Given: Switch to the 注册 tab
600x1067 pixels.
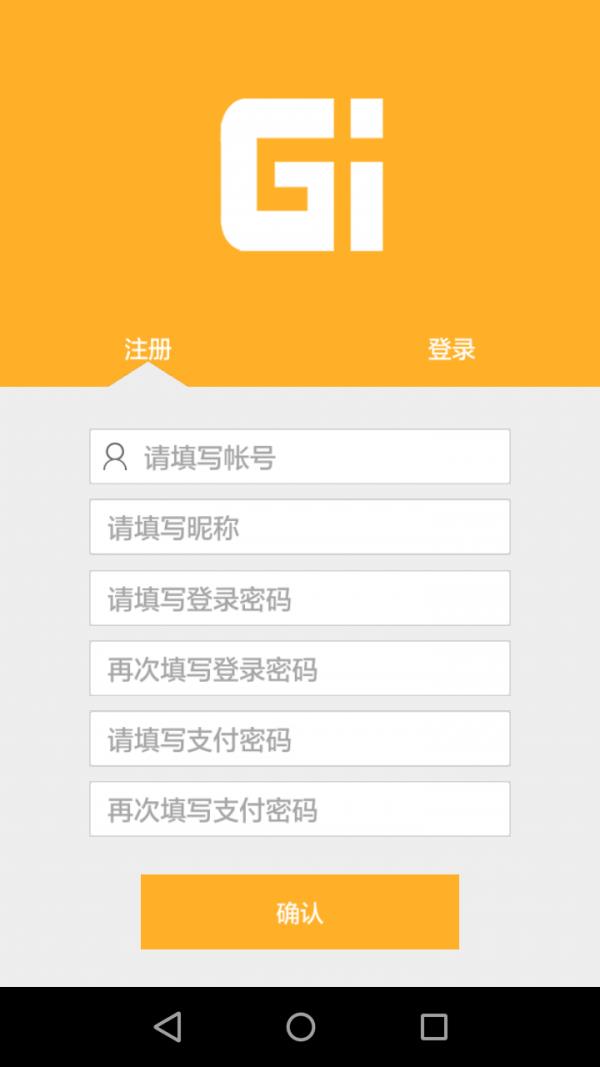Looking at the screenshot, I should [x=148, y=349].
